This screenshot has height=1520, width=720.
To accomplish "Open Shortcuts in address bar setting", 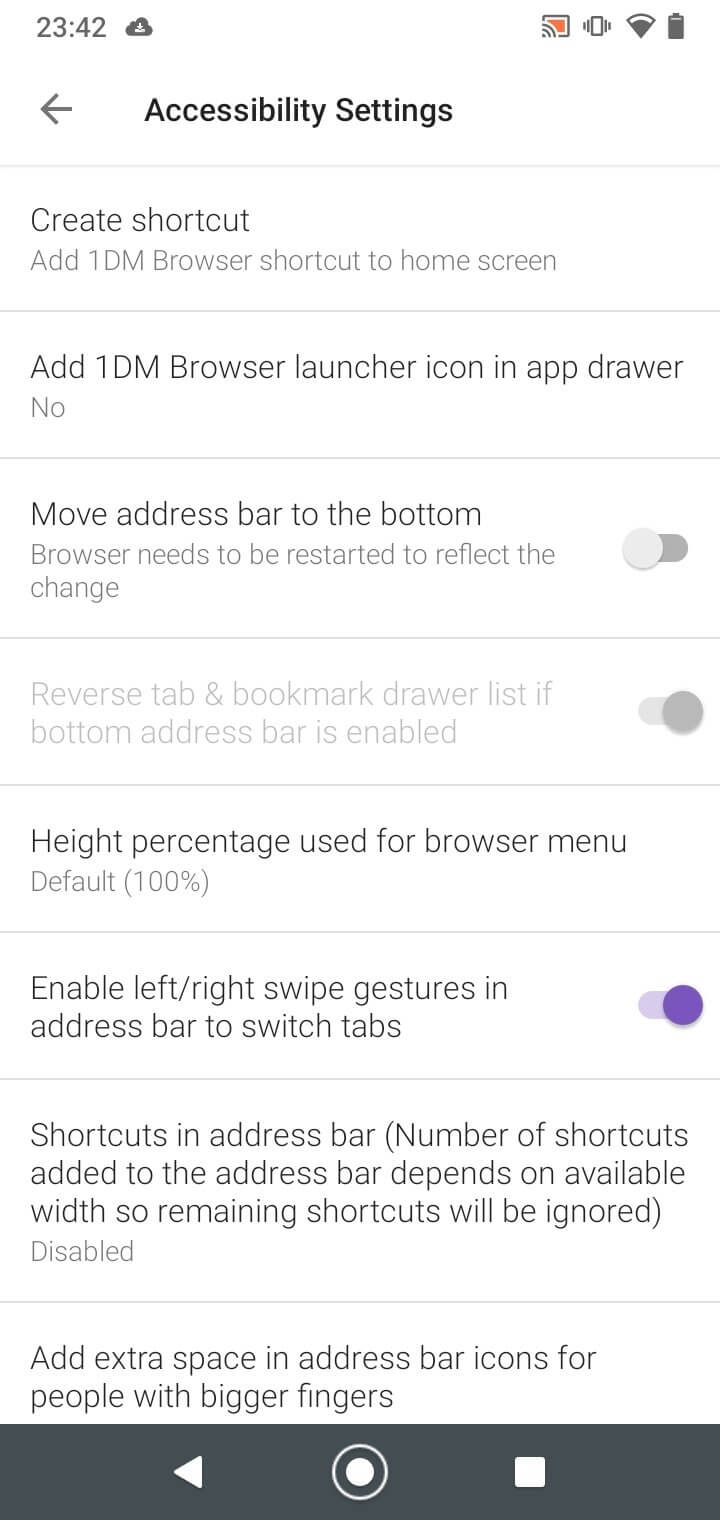I will click(360, 1191).
